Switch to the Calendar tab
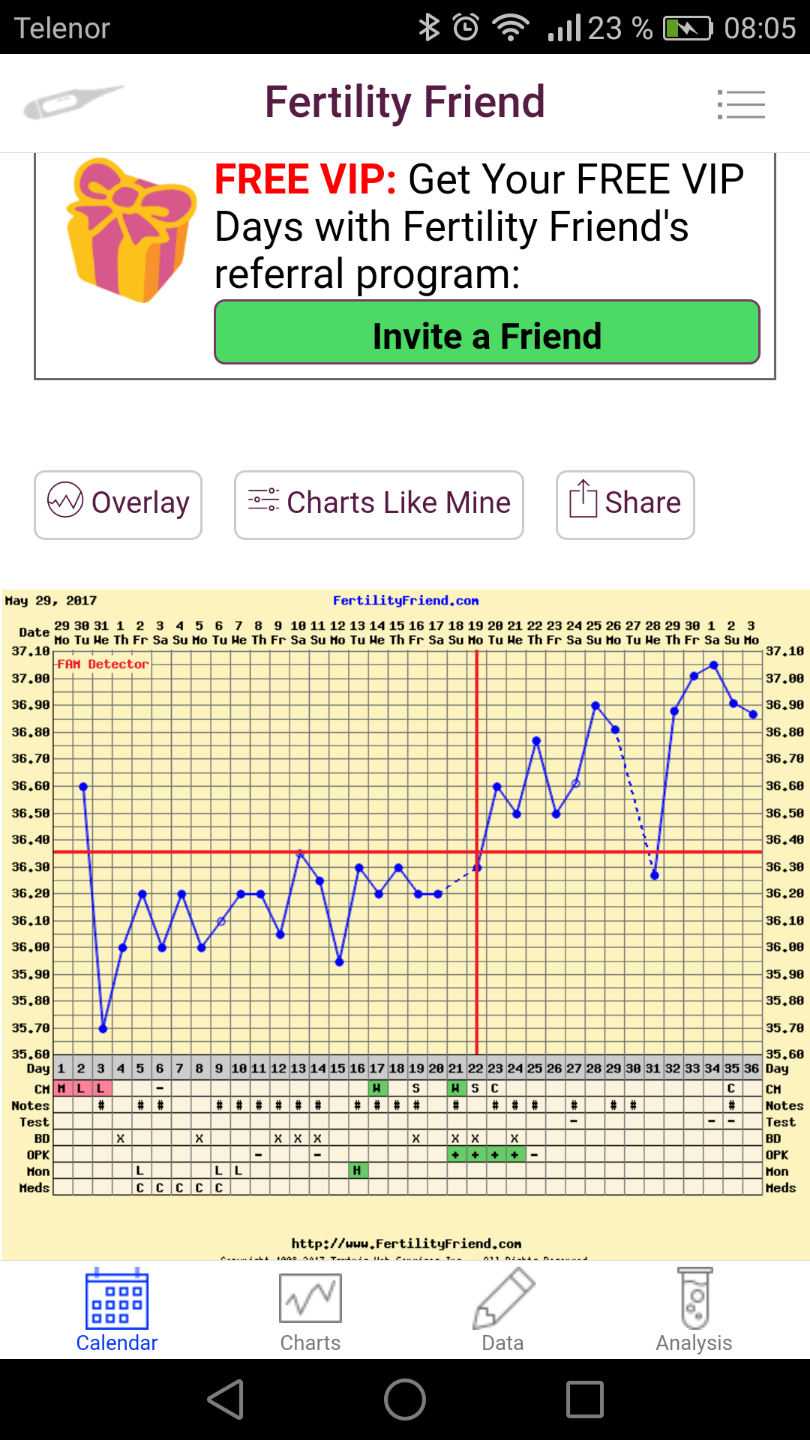Image resolution: width=810 pixels, height=1440 pixels. click(x=117, y=1311)
